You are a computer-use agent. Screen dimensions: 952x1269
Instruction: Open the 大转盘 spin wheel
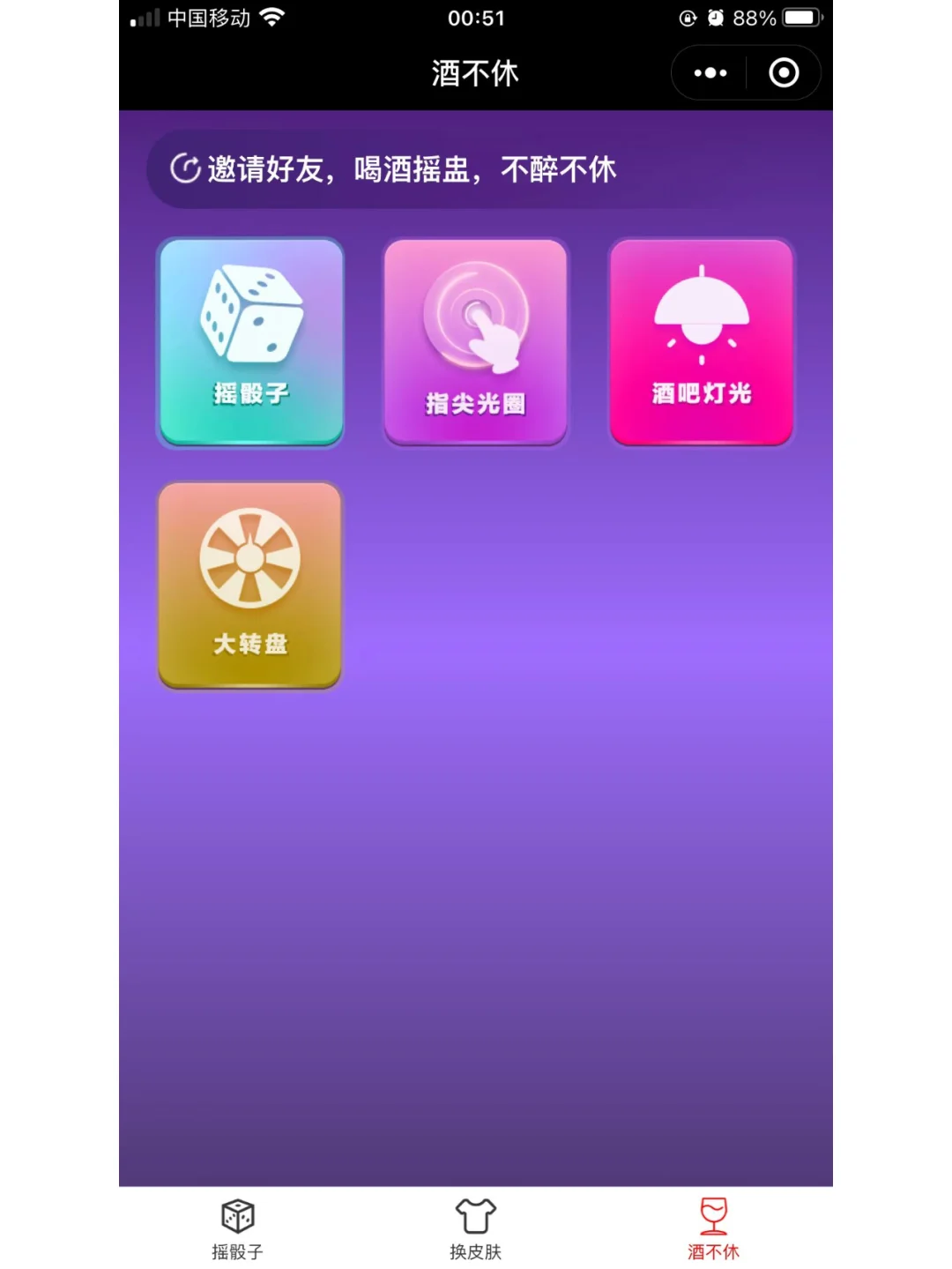click(250, 585)
